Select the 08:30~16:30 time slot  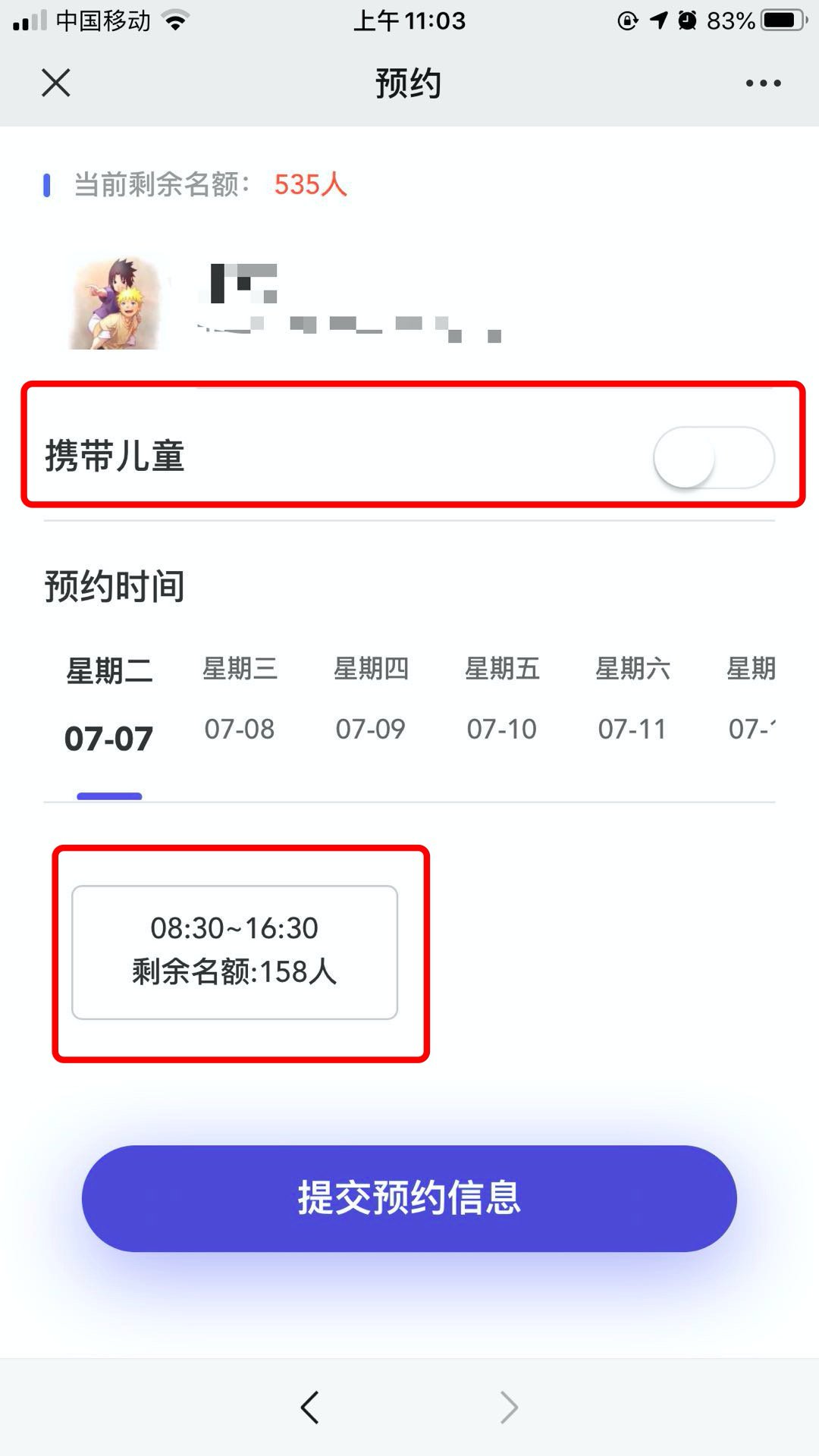[x=234, y=952]
